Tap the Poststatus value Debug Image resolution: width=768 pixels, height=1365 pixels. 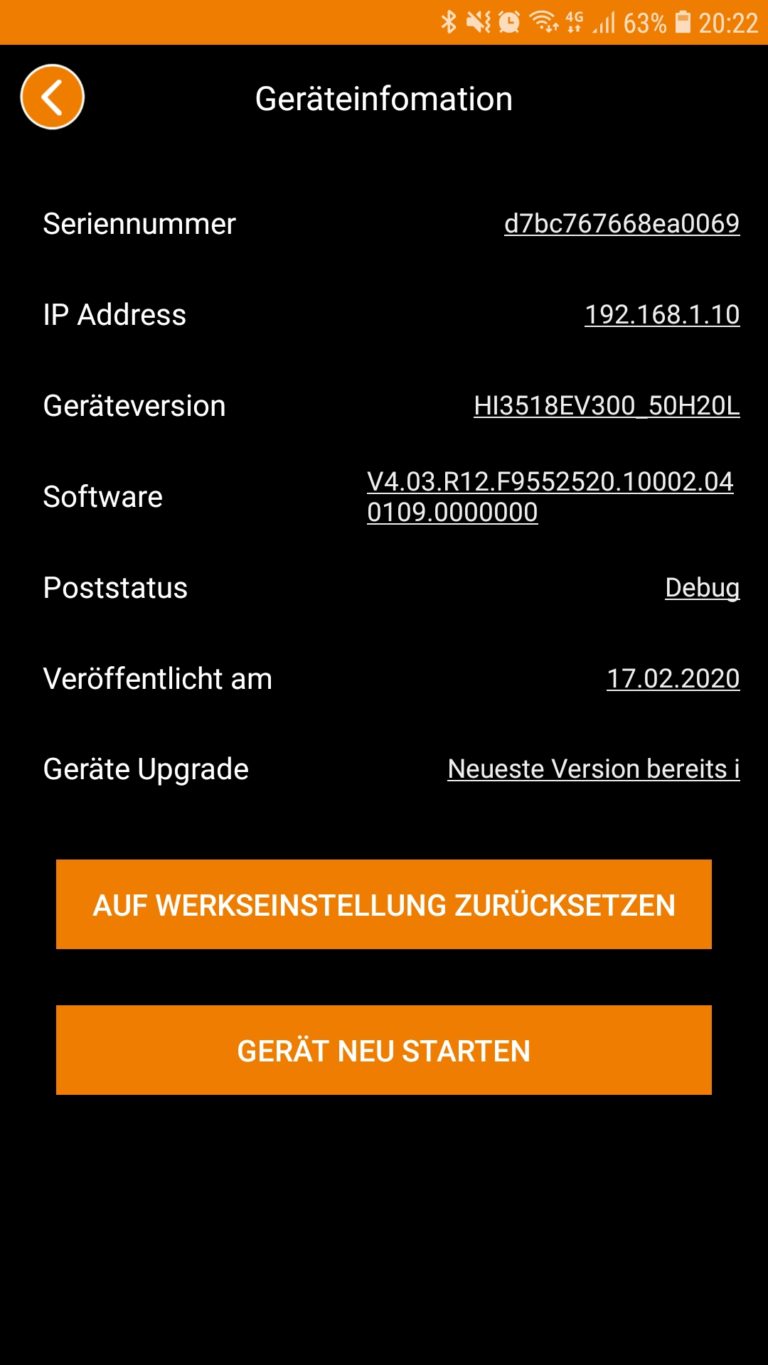click(702, 587)
